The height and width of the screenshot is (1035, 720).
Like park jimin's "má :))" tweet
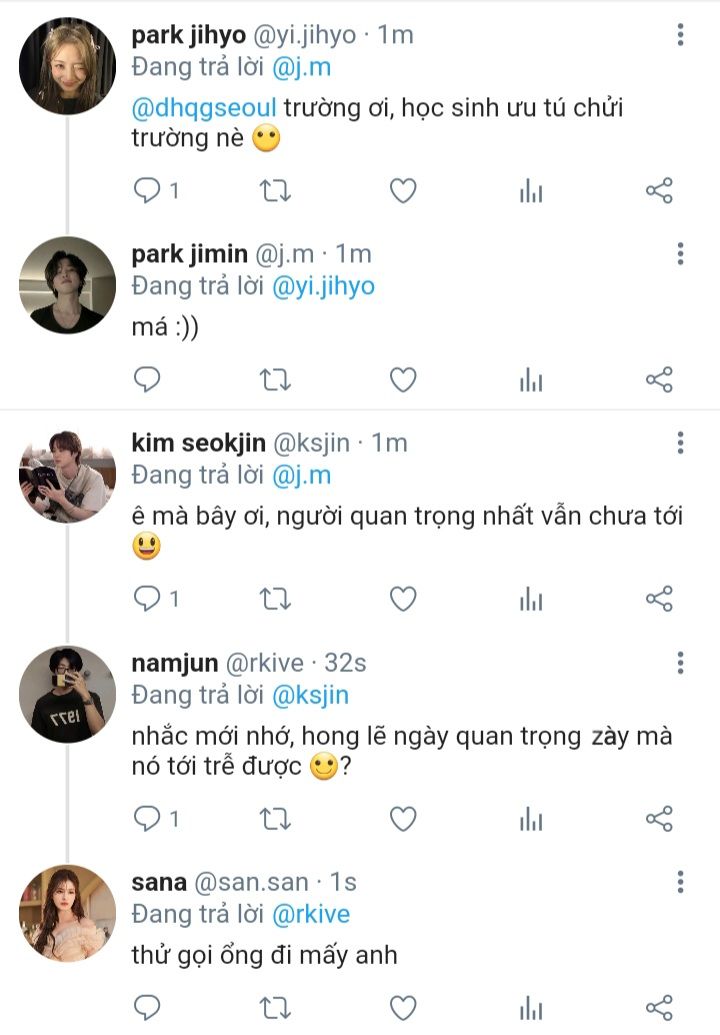(402, 380)
